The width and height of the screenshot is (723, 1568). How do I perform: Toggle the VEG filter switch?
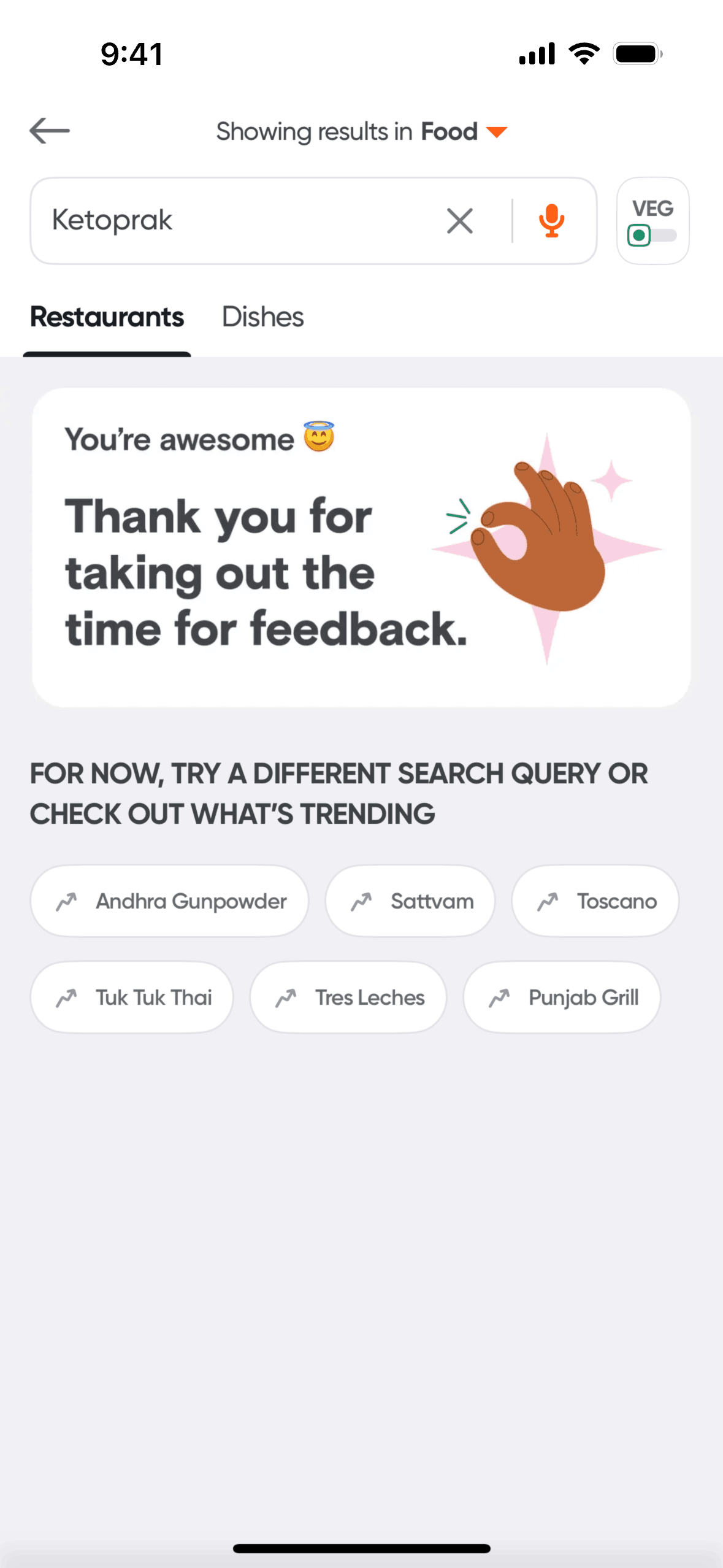click(652, 234)
